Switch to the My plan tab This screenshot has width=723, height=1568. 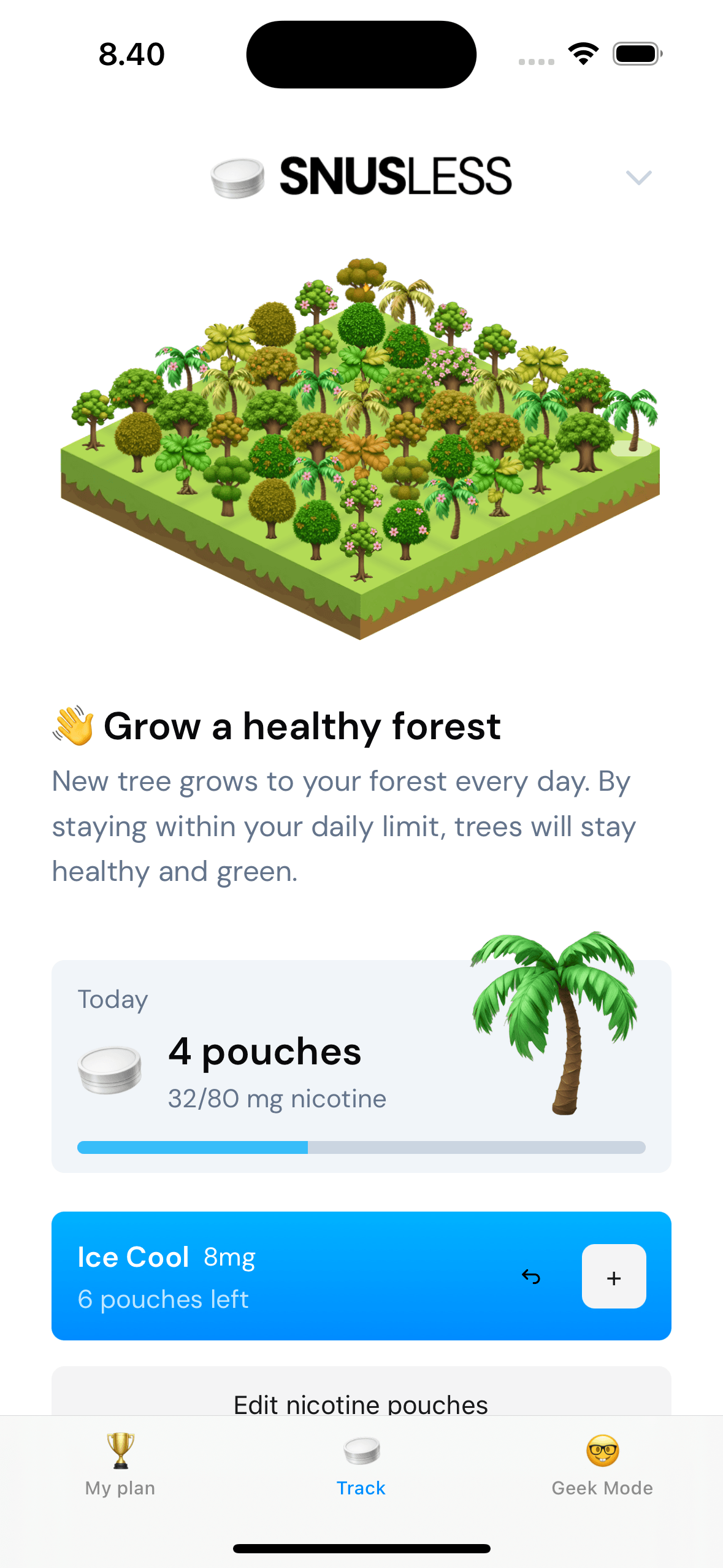click(x=120, y=1465)
